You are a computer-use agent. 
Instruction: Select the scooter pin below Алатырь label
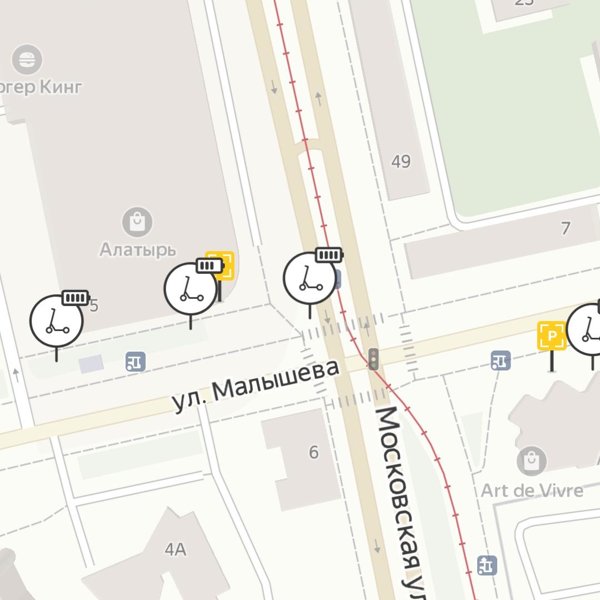tap(189, 288)
